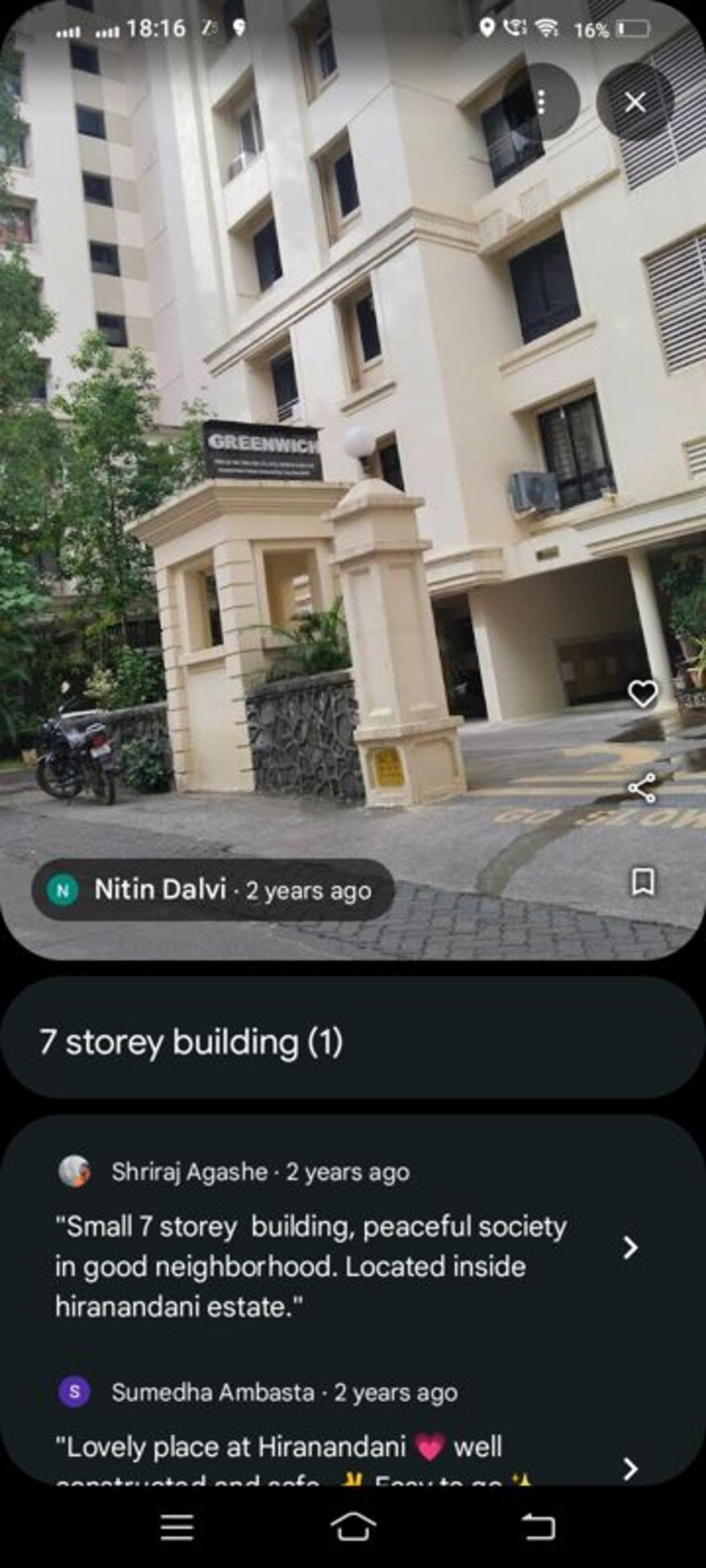Open the three-dot overflow menu
Image resolution: width=706 pixels, height=1568 pixels.
(x=542, y=102)
